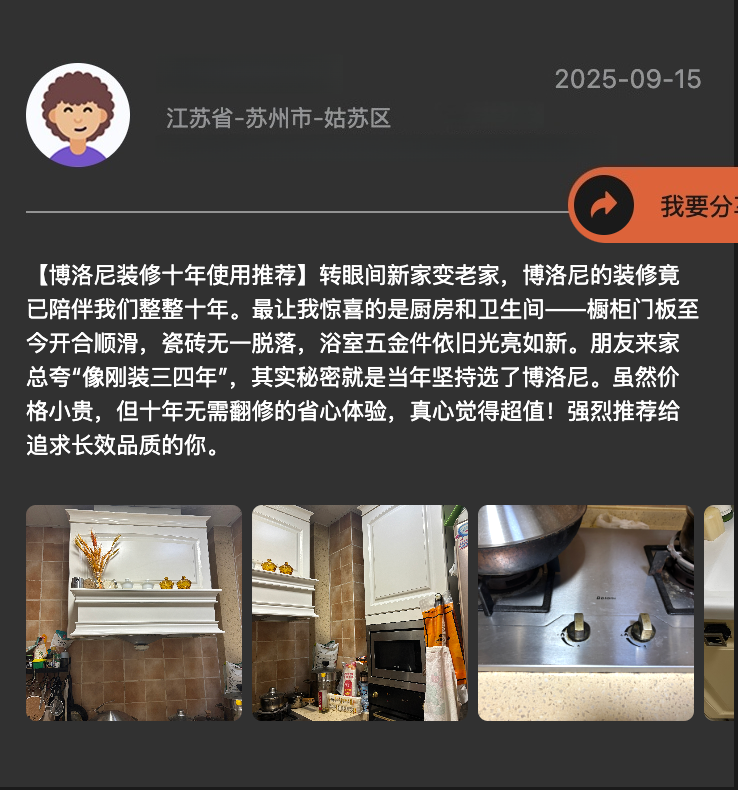
Task: Open the reviewer's profile avatar
Action: pos(78,115)
